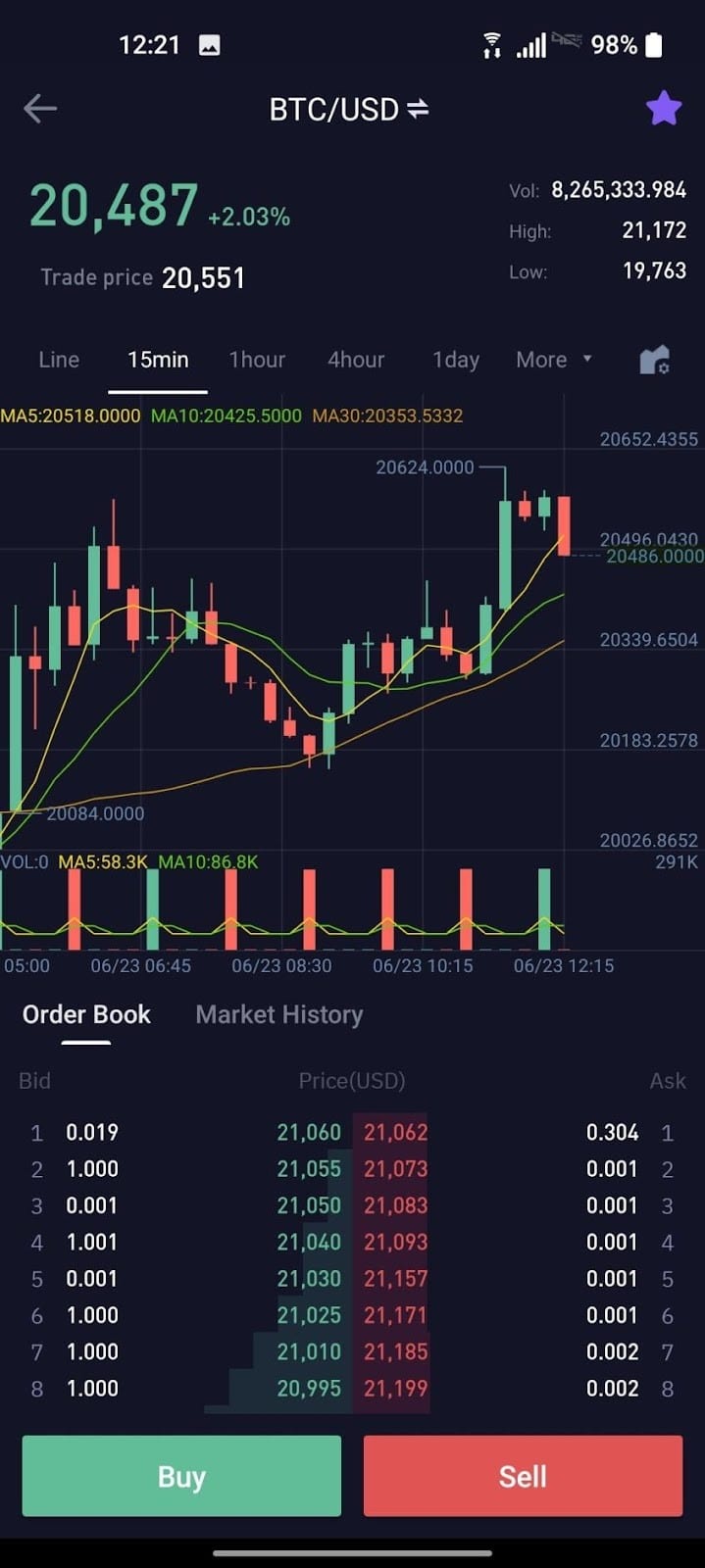
Task: Select the 15min chart interval
Action: coord(158,360)
